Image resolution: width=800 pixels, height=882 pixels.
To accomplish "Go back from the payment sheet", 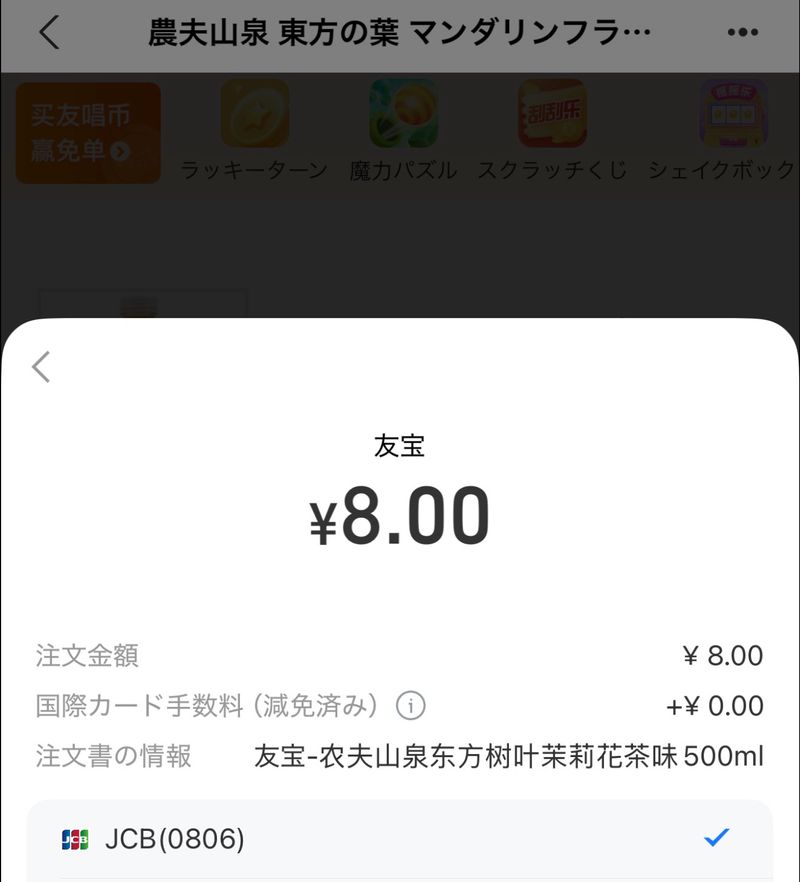I will pos(41,367).
